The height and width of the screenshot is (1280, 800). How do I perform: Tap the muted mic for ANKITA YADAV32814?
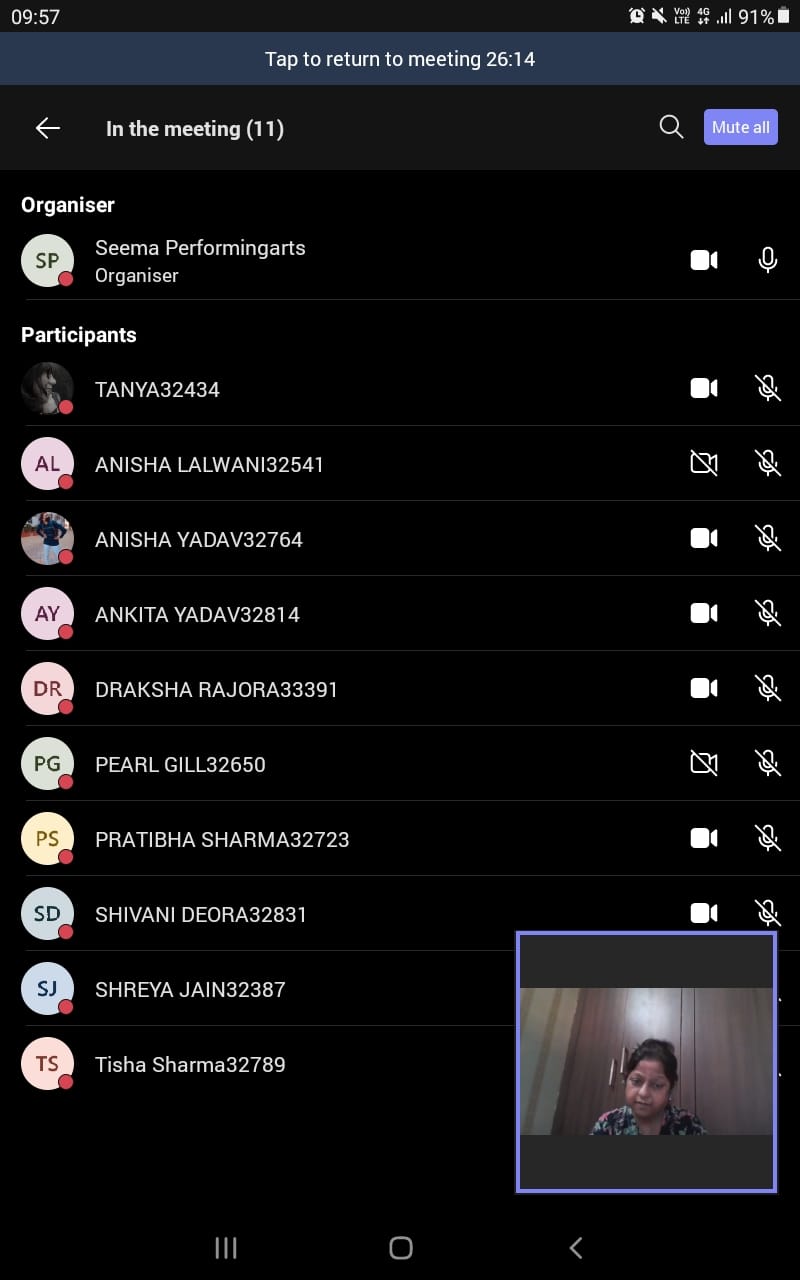click(x=767, y=614)
